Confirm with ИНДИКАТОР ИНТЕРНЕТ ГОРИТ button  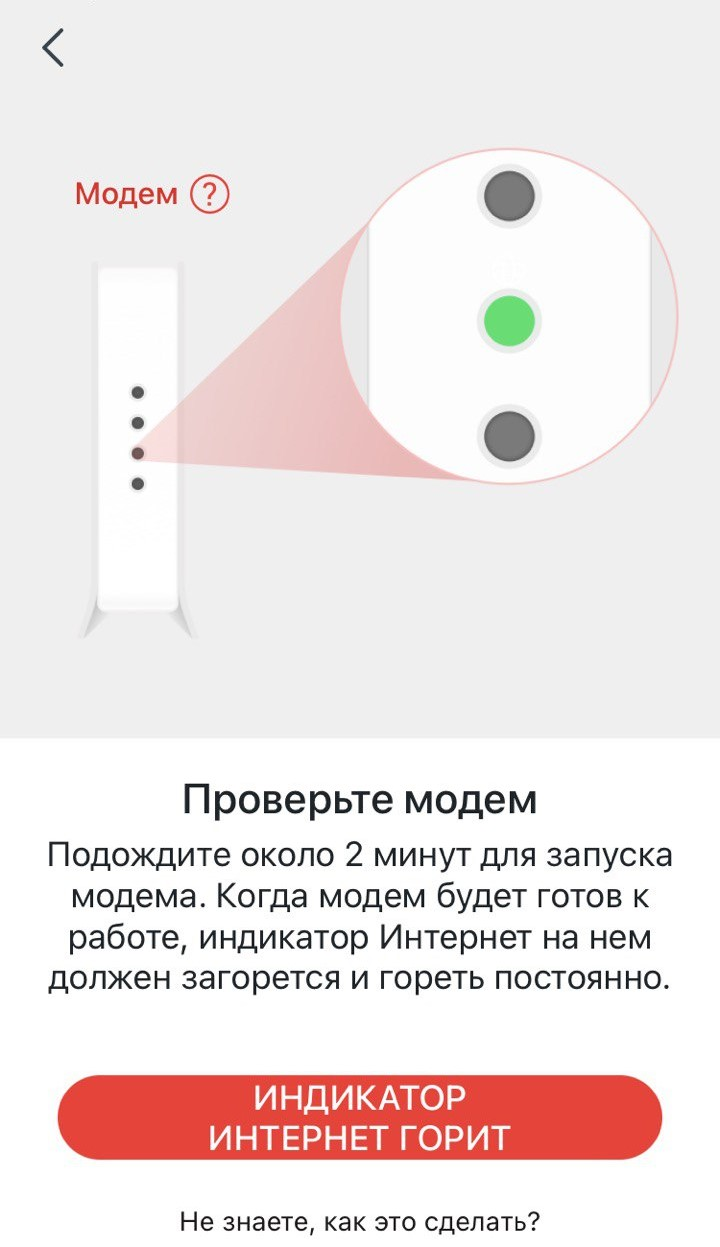(x=360, y=1117)
